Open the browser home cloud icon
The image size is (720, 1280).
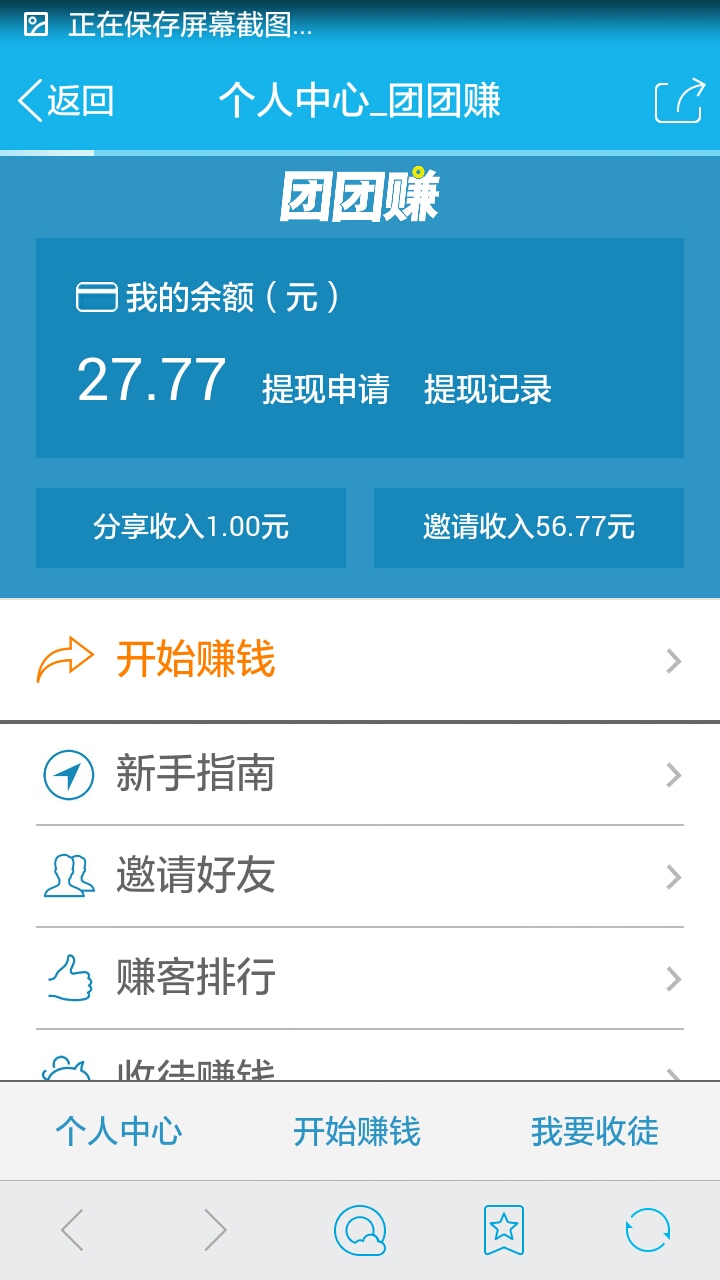(x=360, y=1230)
